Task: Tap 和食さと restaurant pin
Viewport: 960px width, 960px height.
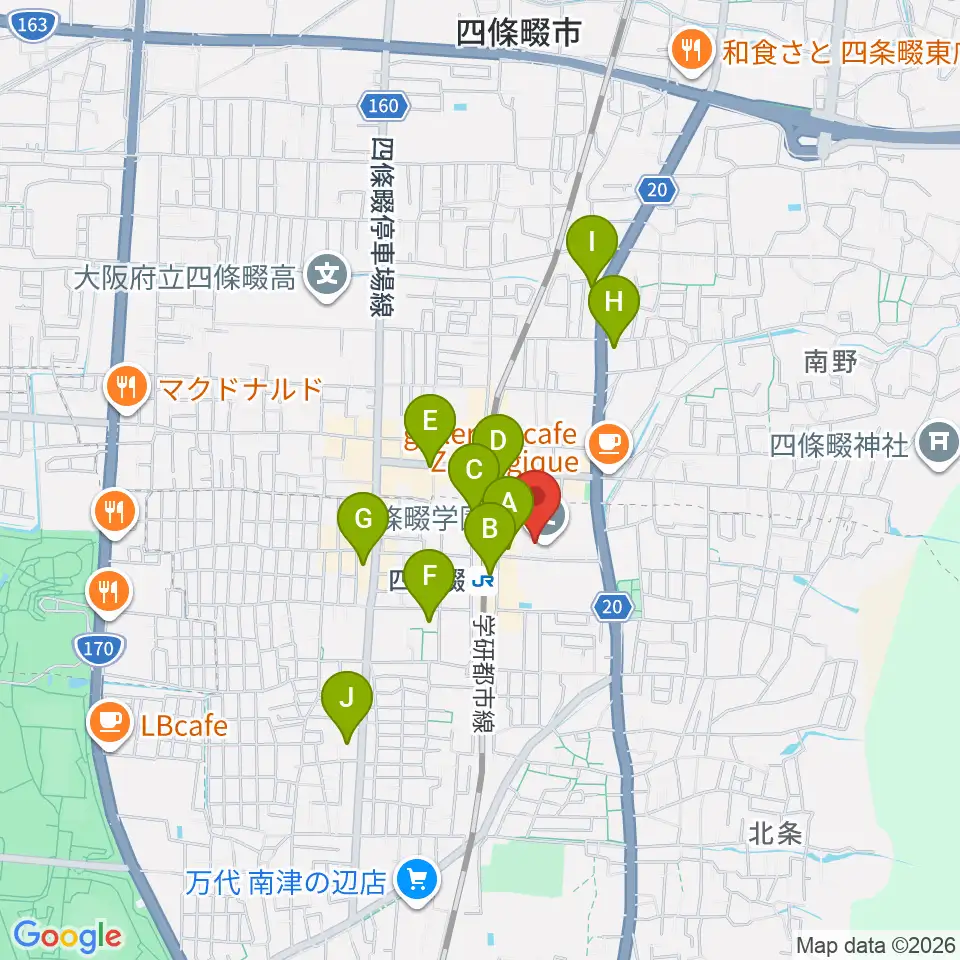Action: (x=692, y=50)
